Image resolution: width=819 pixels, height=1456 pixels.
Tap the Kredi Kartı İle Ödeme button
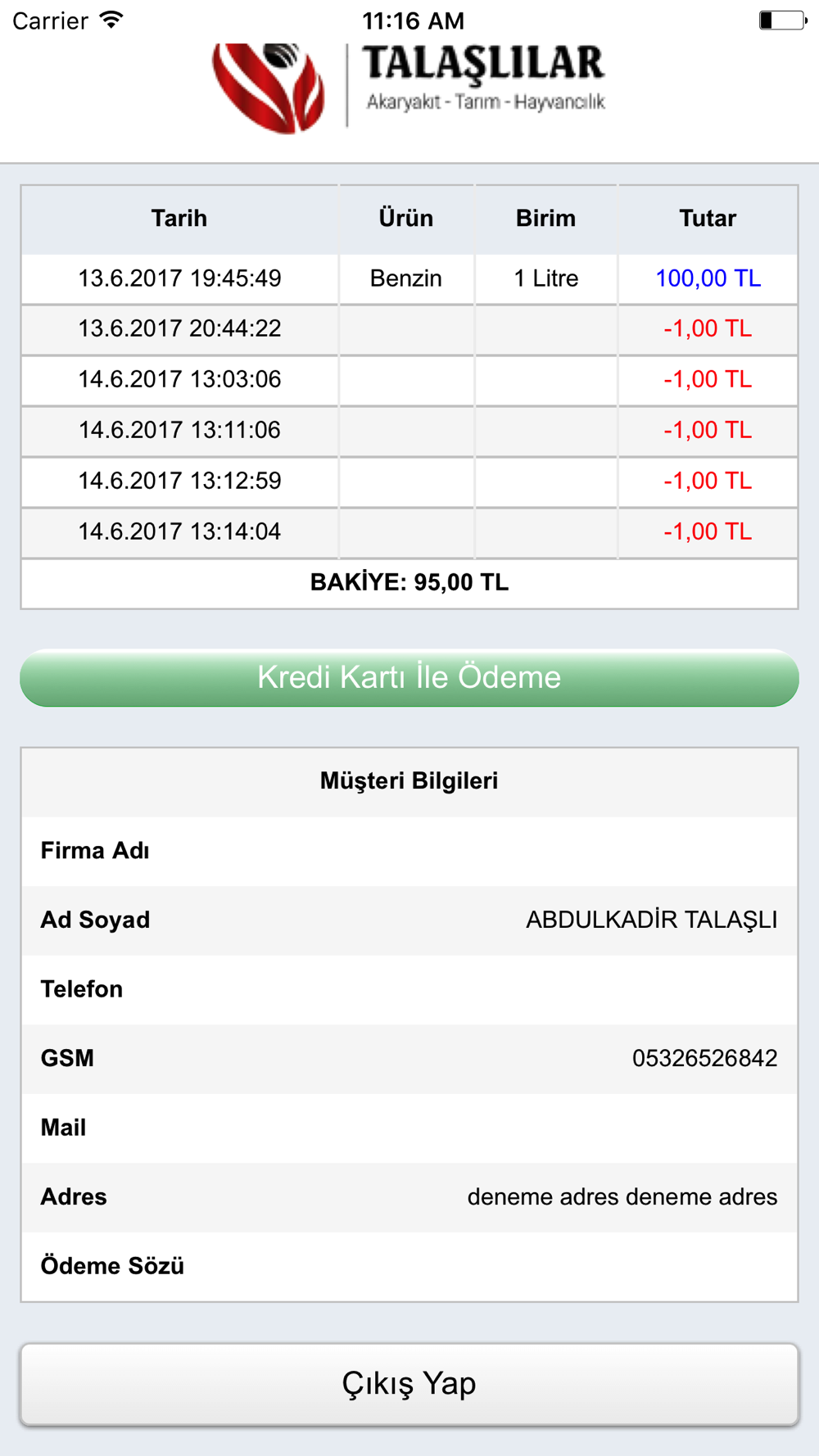coord(409,677)
